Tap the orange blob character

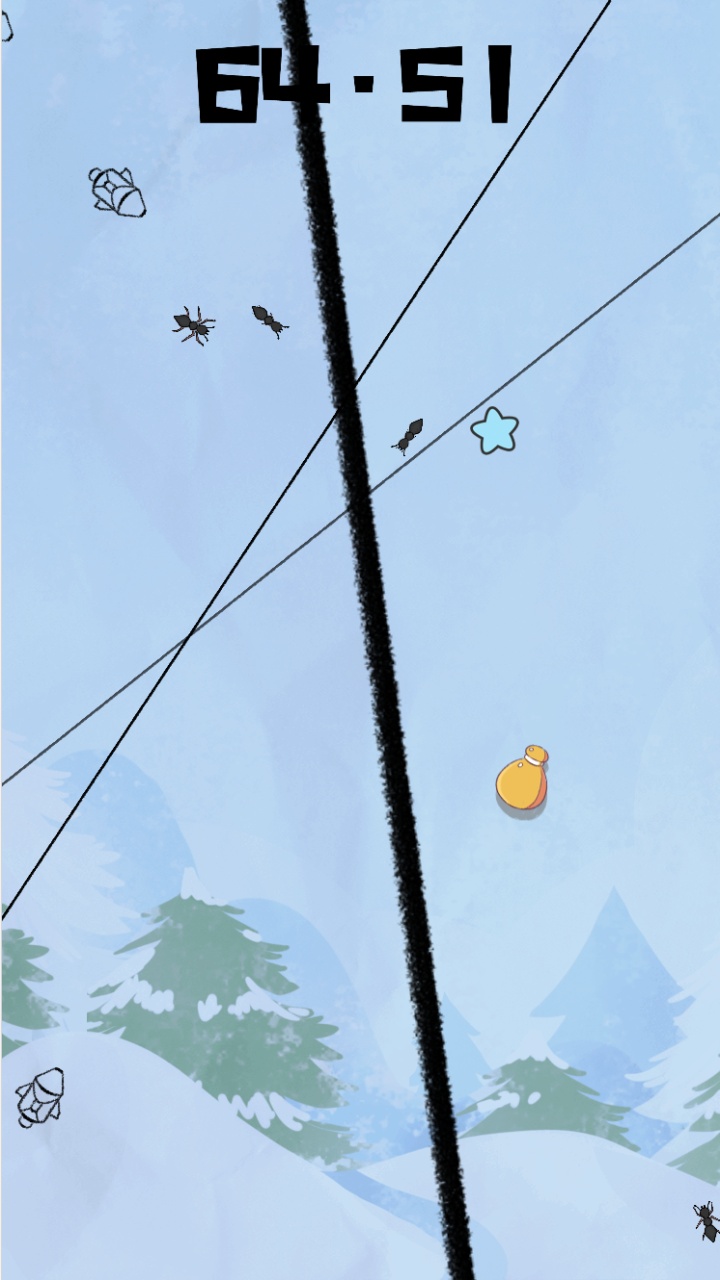[x=522, y=778]
